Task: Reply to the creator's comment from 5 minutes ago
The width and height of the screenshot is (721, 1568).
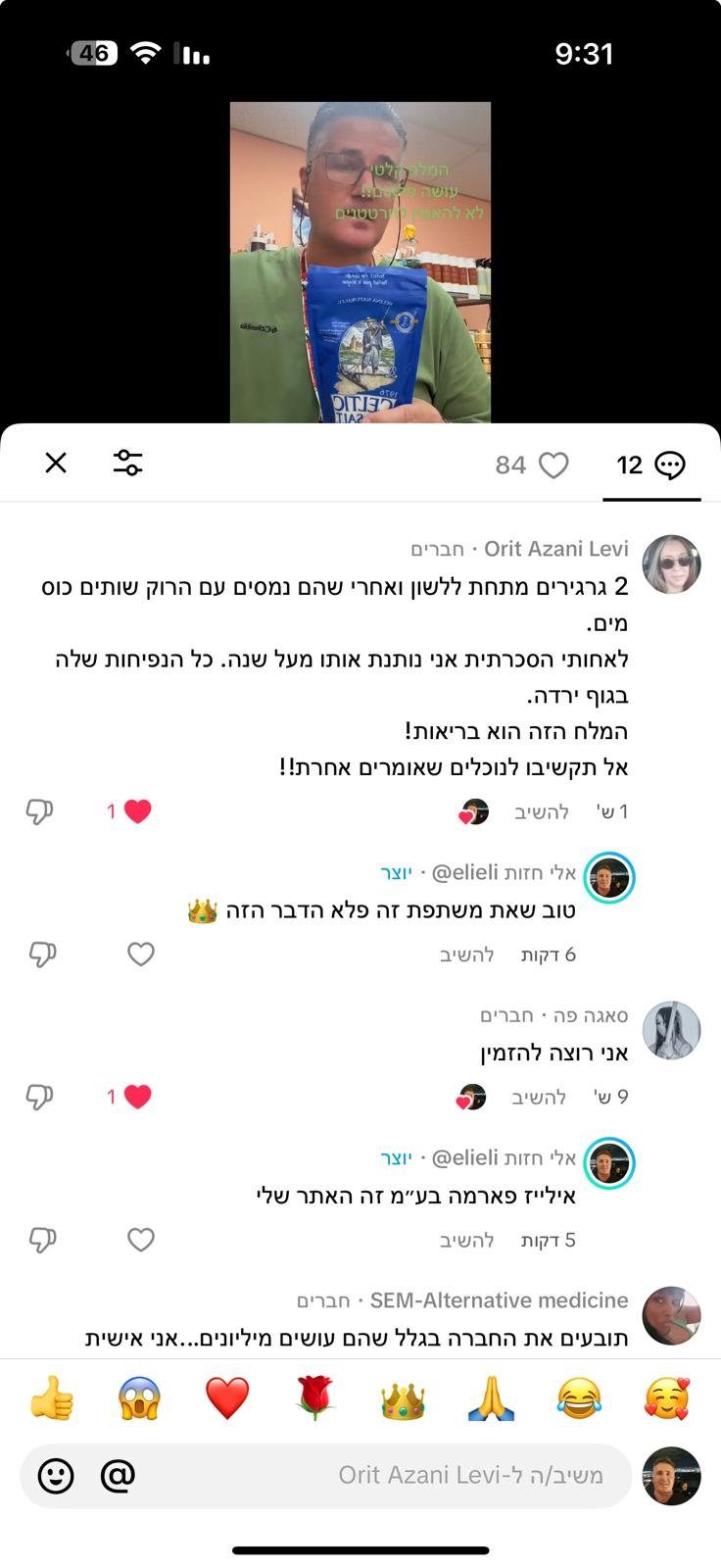Action: (466, 1241)
